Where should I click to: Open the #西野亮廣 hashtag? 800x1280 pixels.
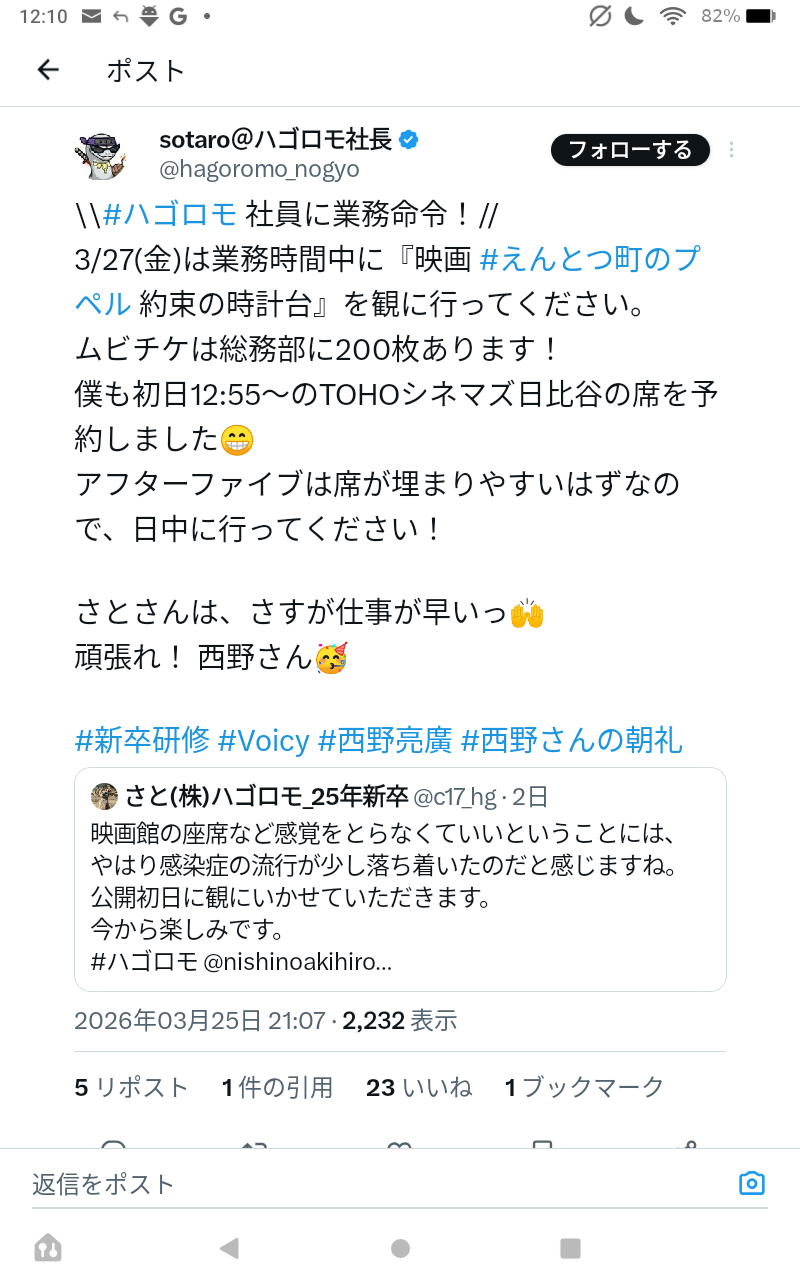click(386, 740)
